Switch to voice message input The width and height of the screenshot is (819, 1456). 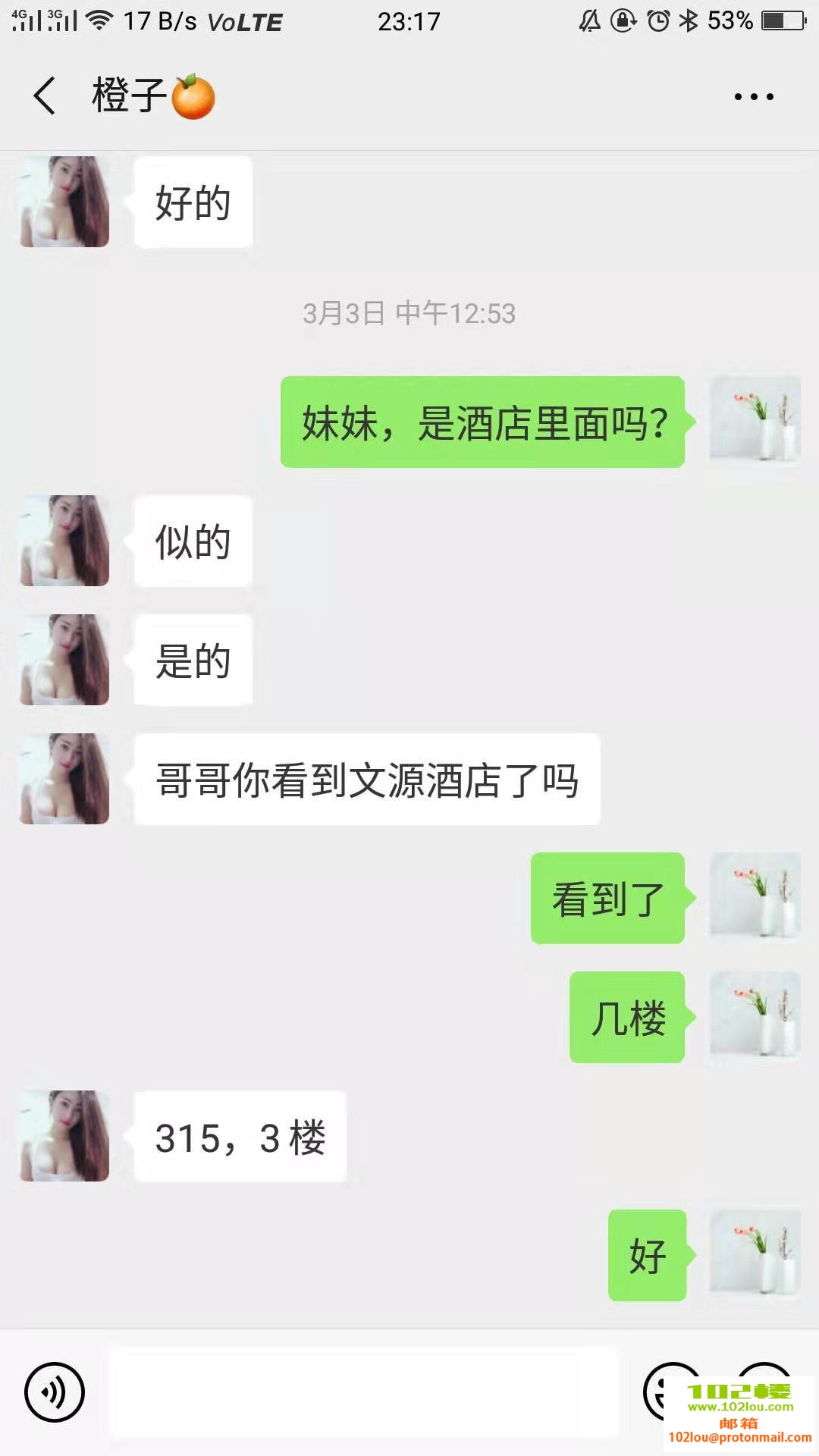click(54, 1392)
